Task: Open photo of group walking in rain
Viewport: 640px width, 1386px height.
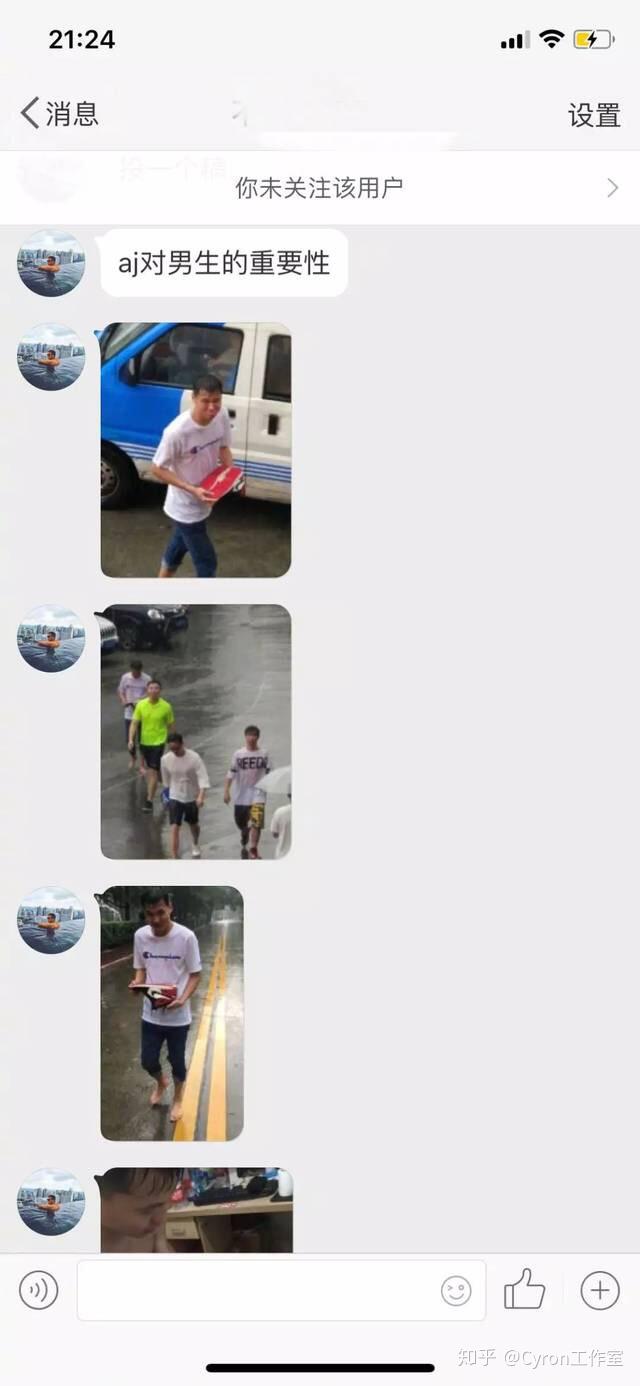Action: pos(196,731)
